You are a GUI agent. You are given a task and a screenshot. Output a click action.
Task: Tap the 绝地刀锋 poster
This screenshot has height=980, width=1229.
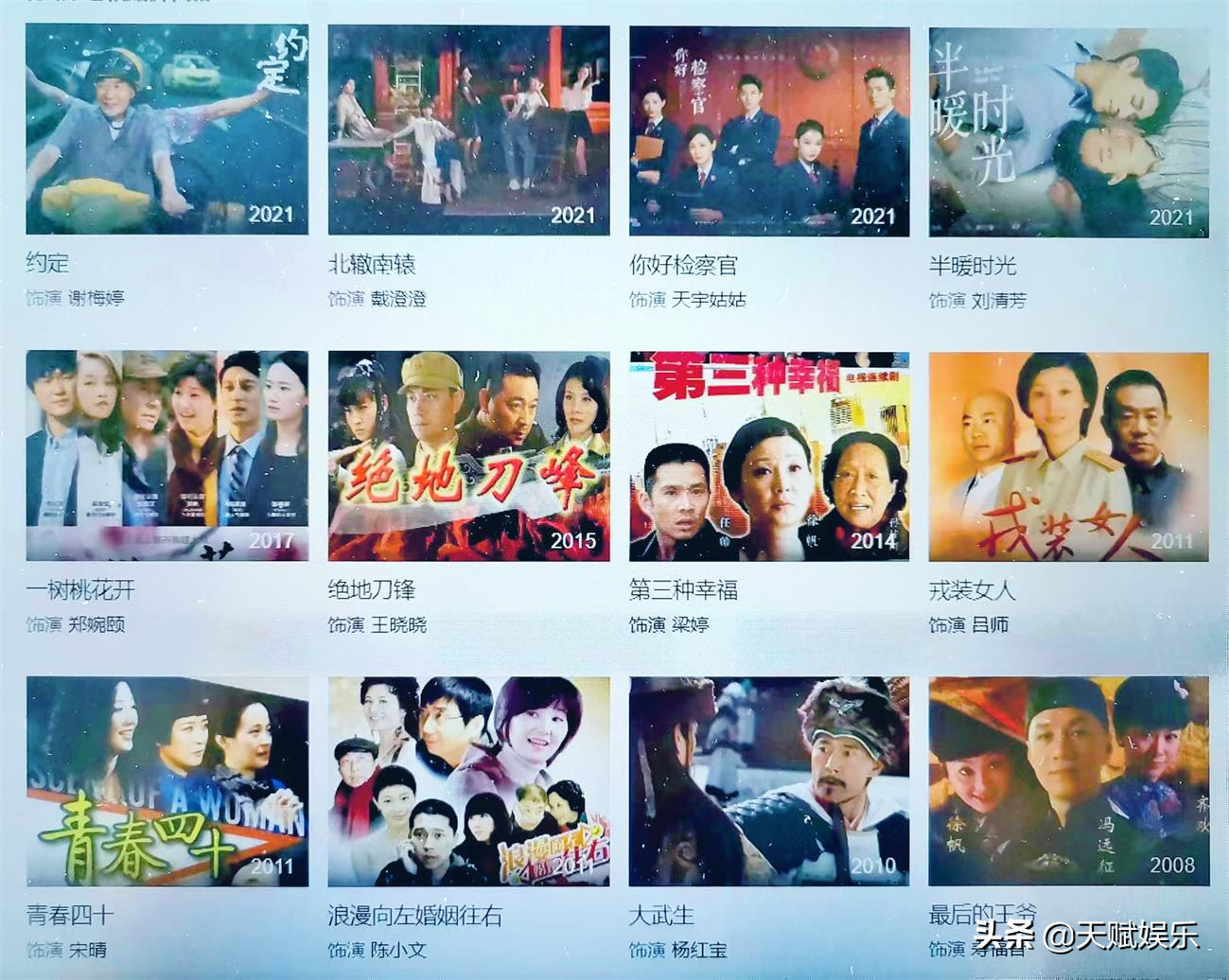(468, 456)
